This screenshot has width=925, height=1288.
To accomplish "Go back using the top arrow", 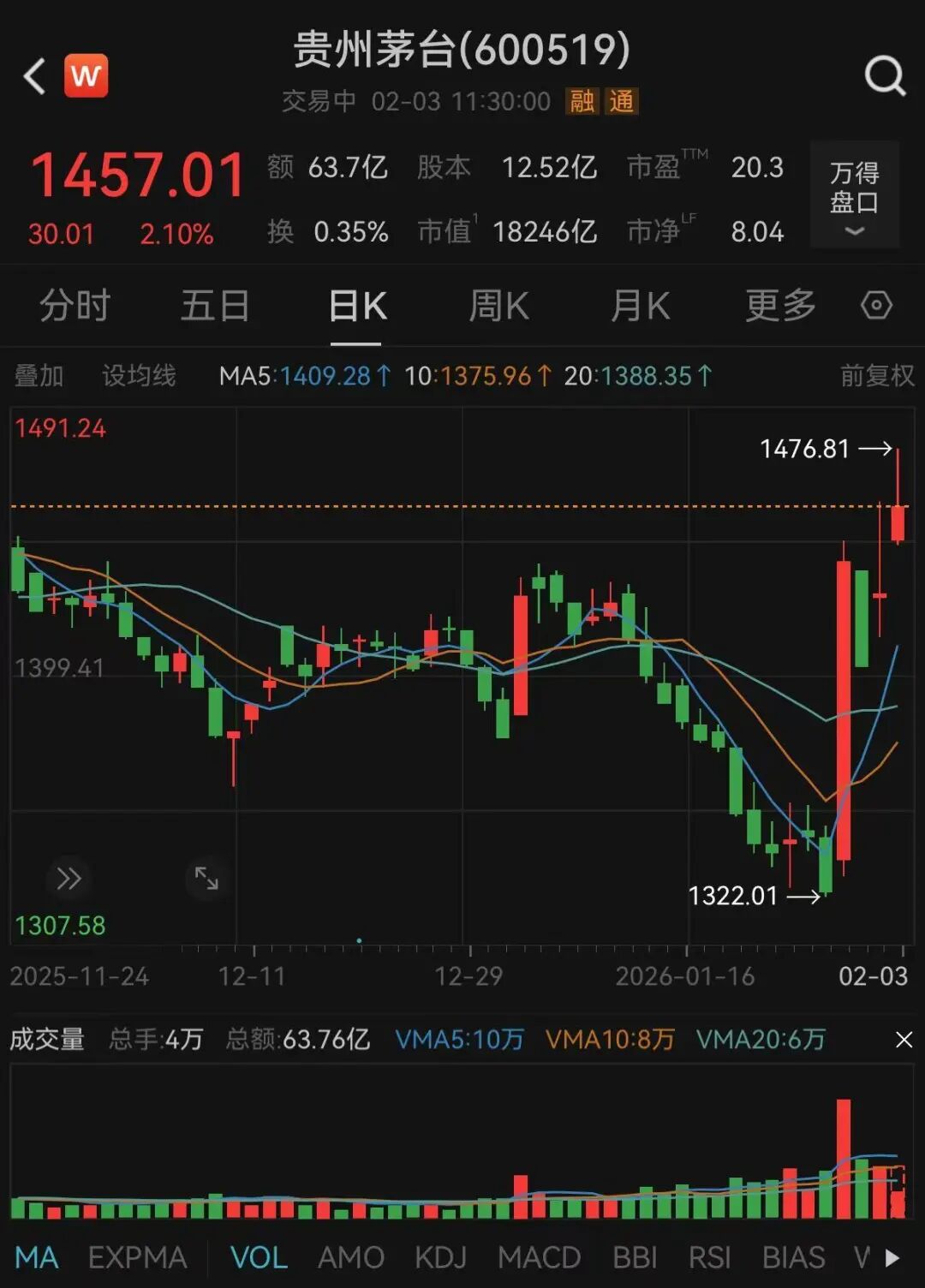I will point(34,76).
